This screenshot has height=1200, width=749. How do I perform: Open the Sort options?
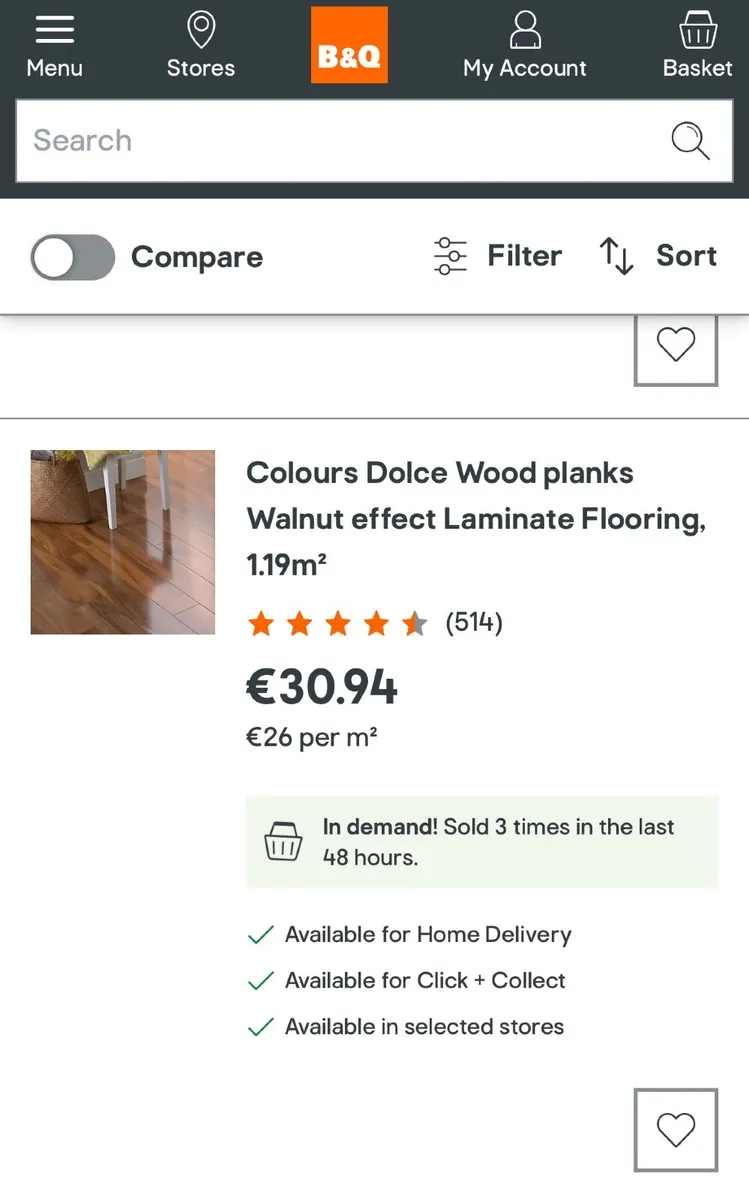(x=657, y=256)
